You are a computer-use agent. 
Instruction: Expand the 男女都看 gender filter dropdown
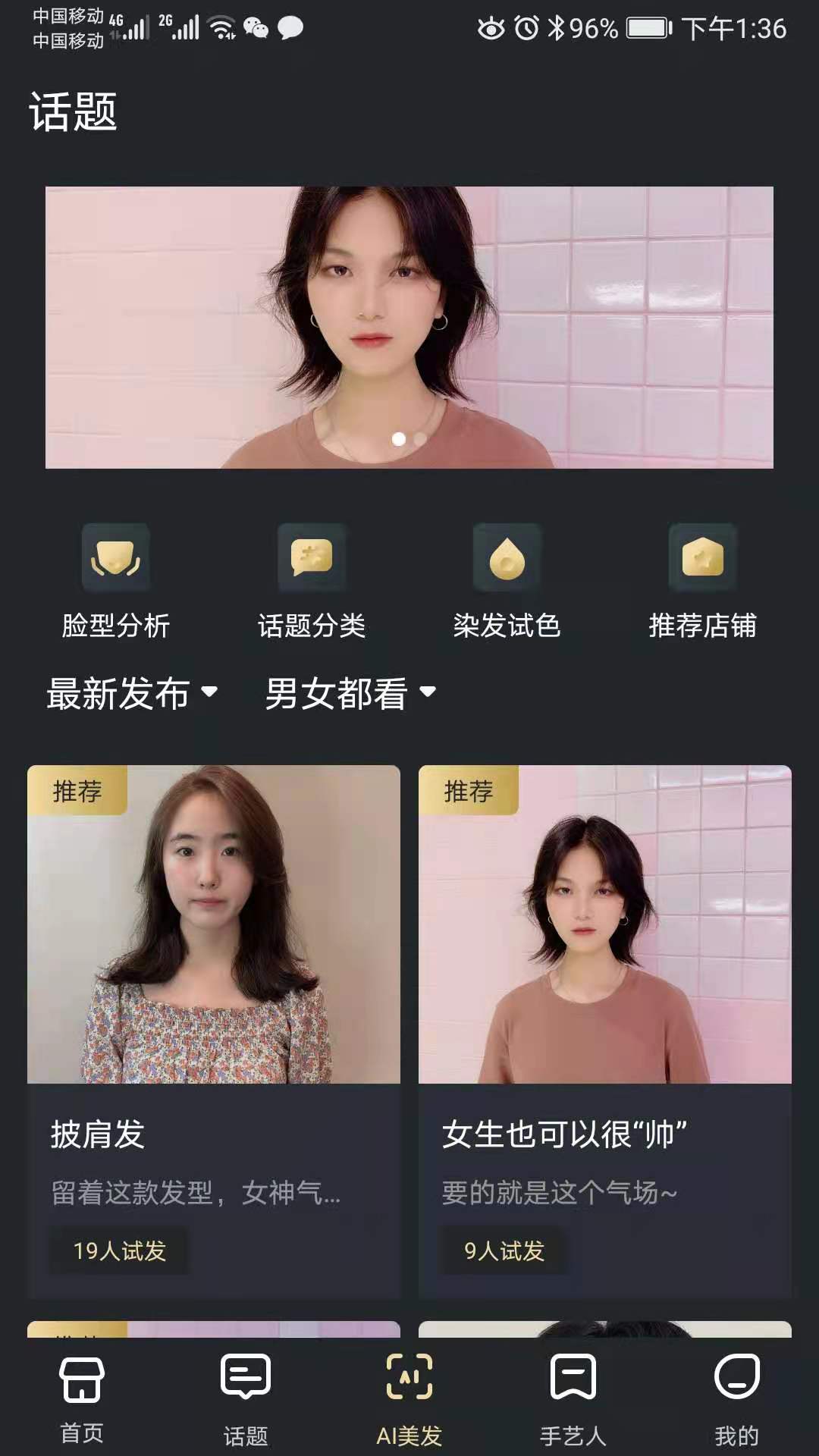click(x=350, y=693)
